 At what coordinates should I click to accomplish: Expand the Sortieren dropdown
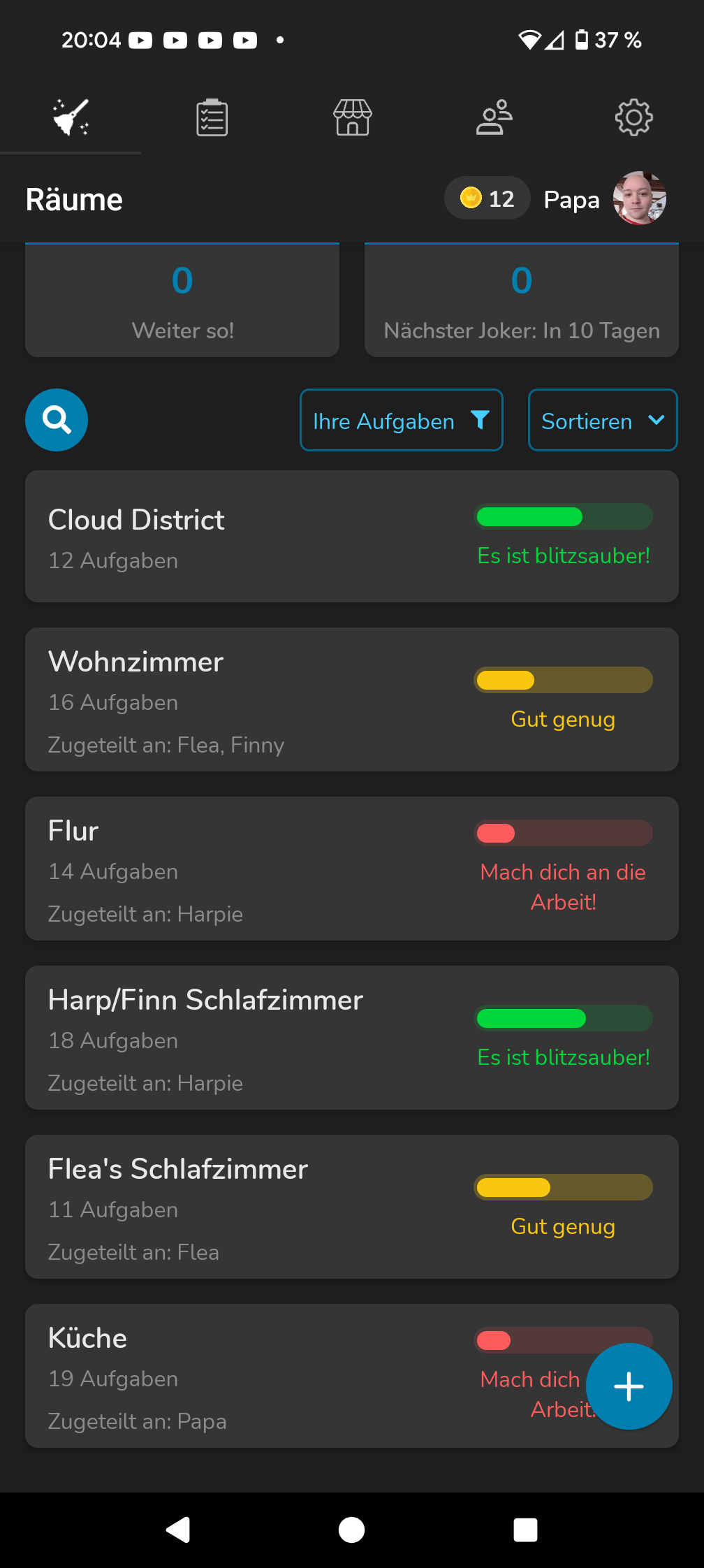coord(603,420)
